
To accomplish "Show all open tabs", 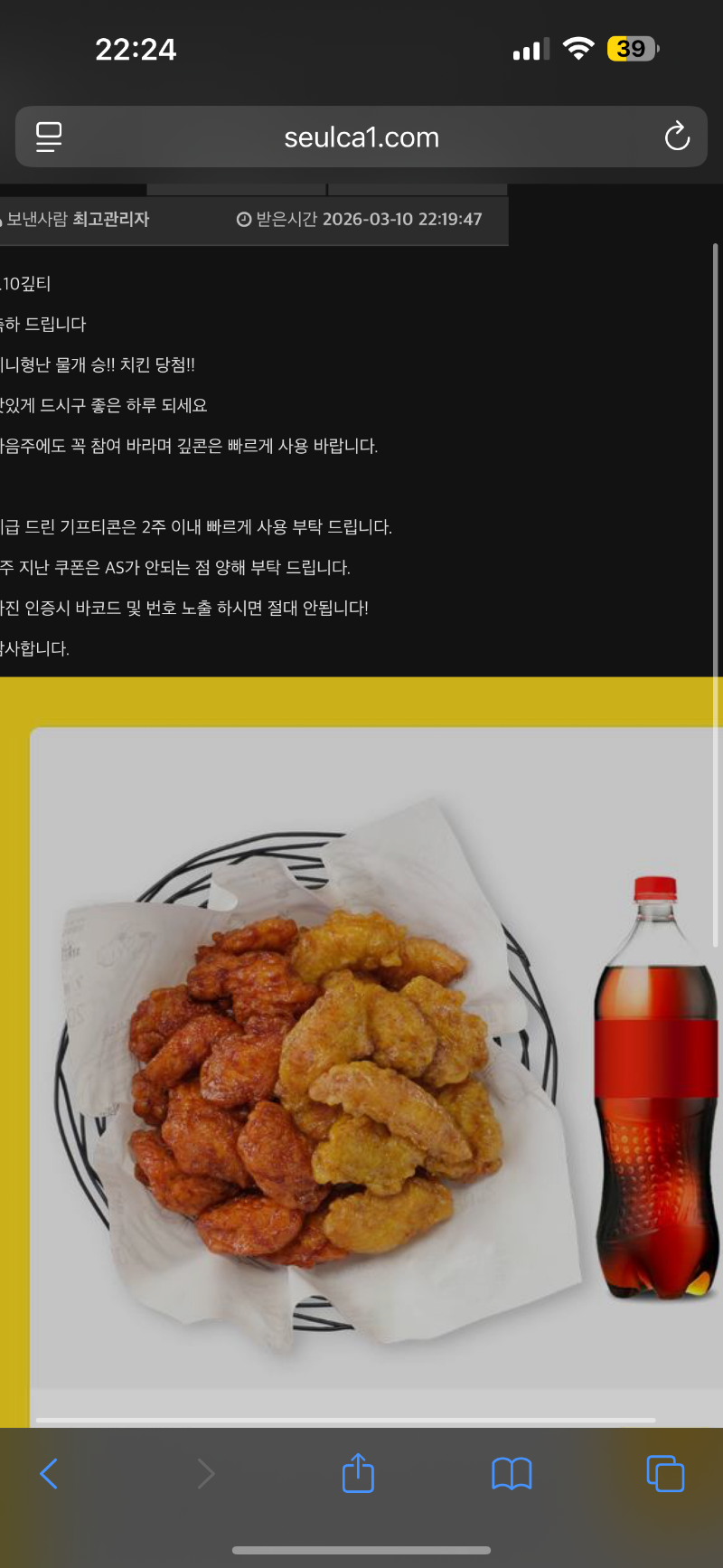I will pos(665,1473).
